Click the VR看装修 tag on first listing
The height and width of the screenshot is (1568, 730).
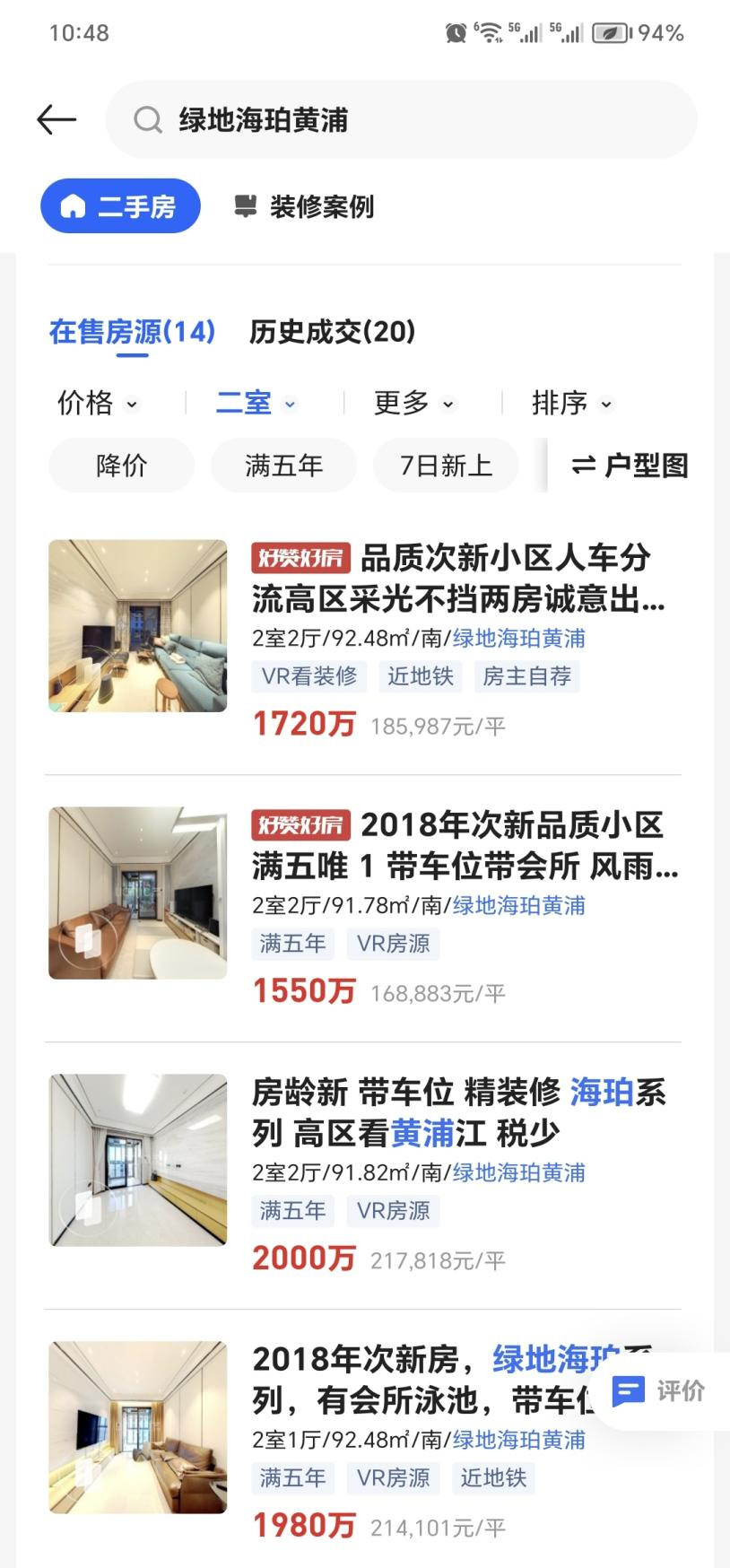point(309,677)
